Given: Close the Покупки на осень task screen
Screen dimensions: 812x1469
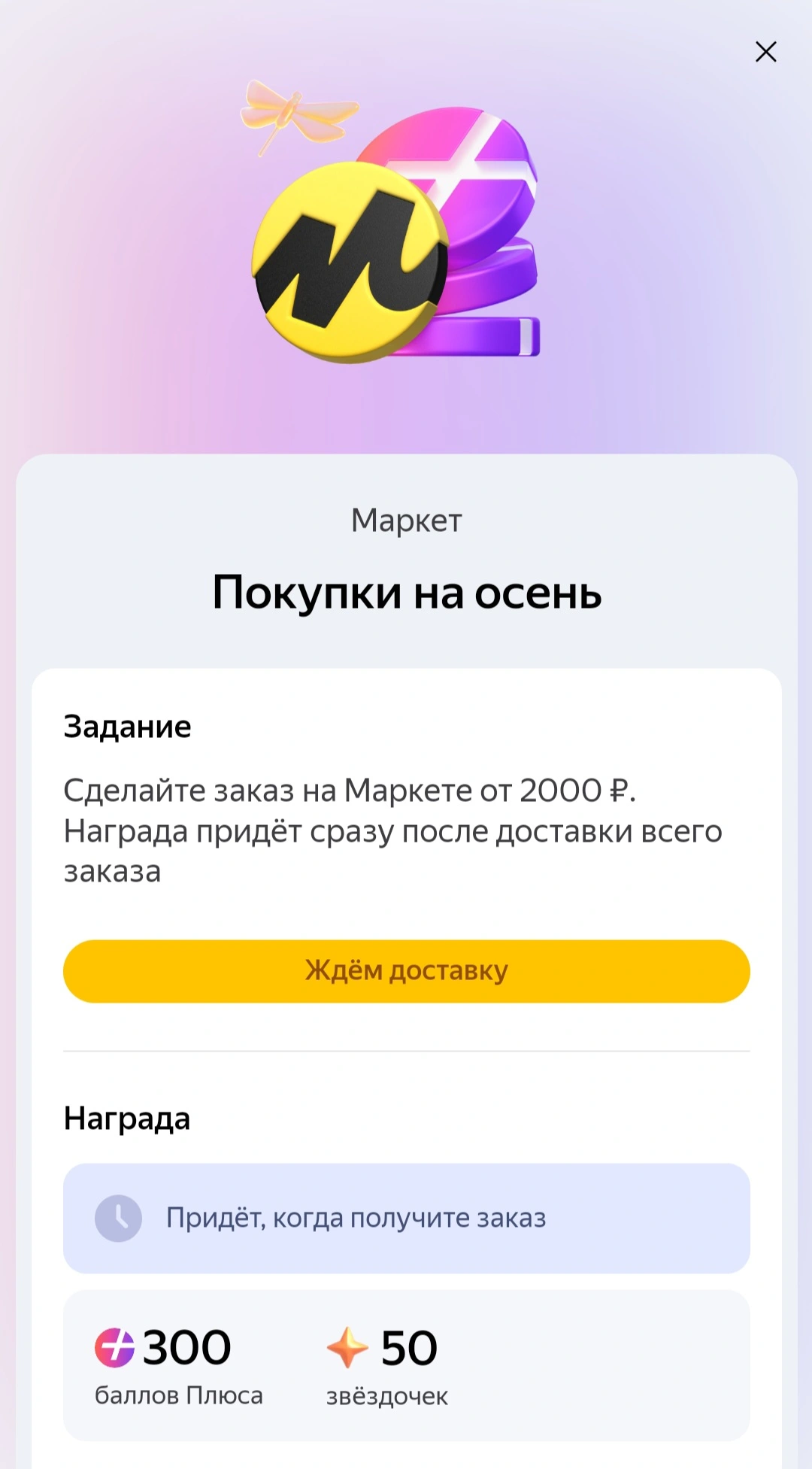Looking at the screenshot, I should [x=765, y=52].
